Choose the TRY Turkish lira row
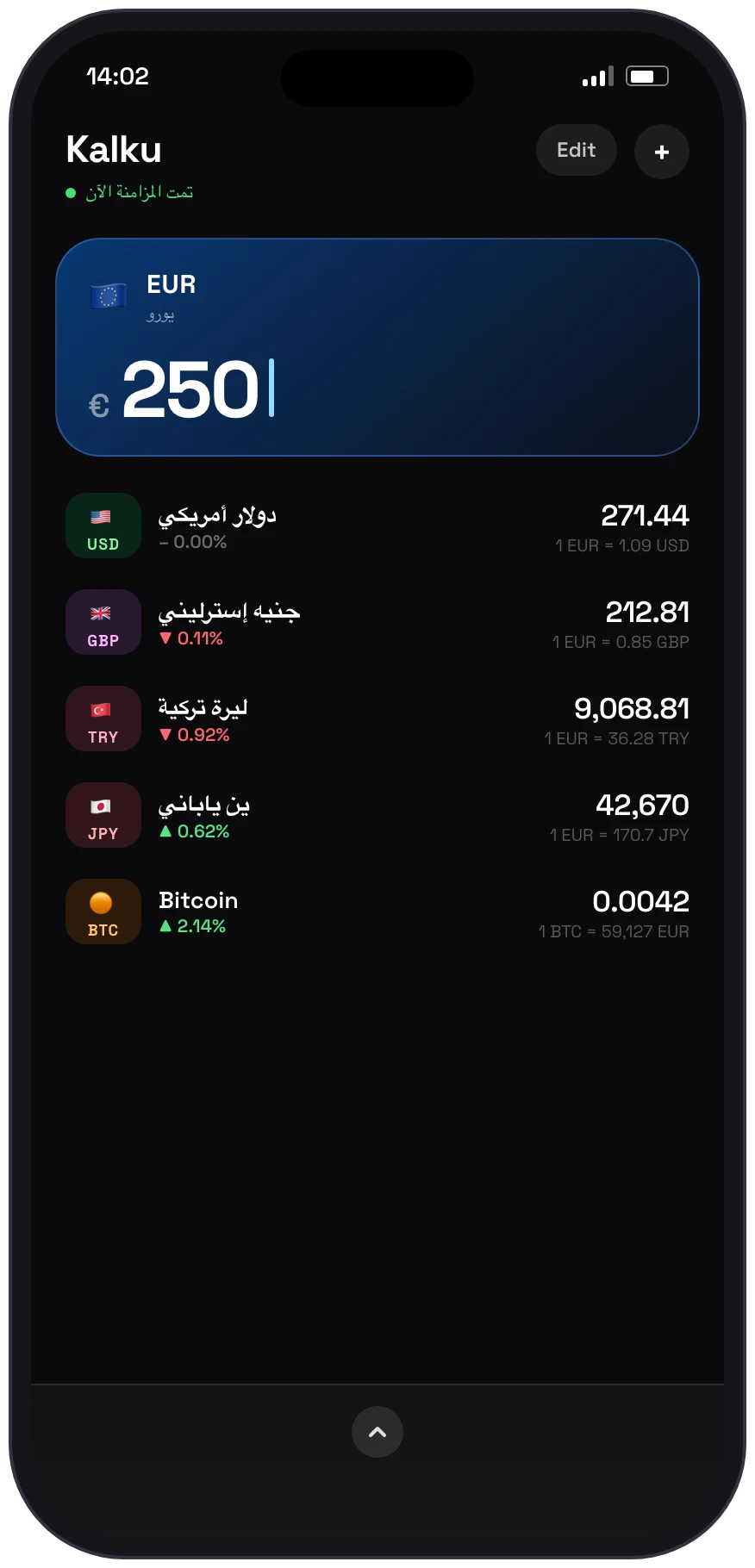Viewport: 755px width, 1568px height. click(x=377, y=719)
